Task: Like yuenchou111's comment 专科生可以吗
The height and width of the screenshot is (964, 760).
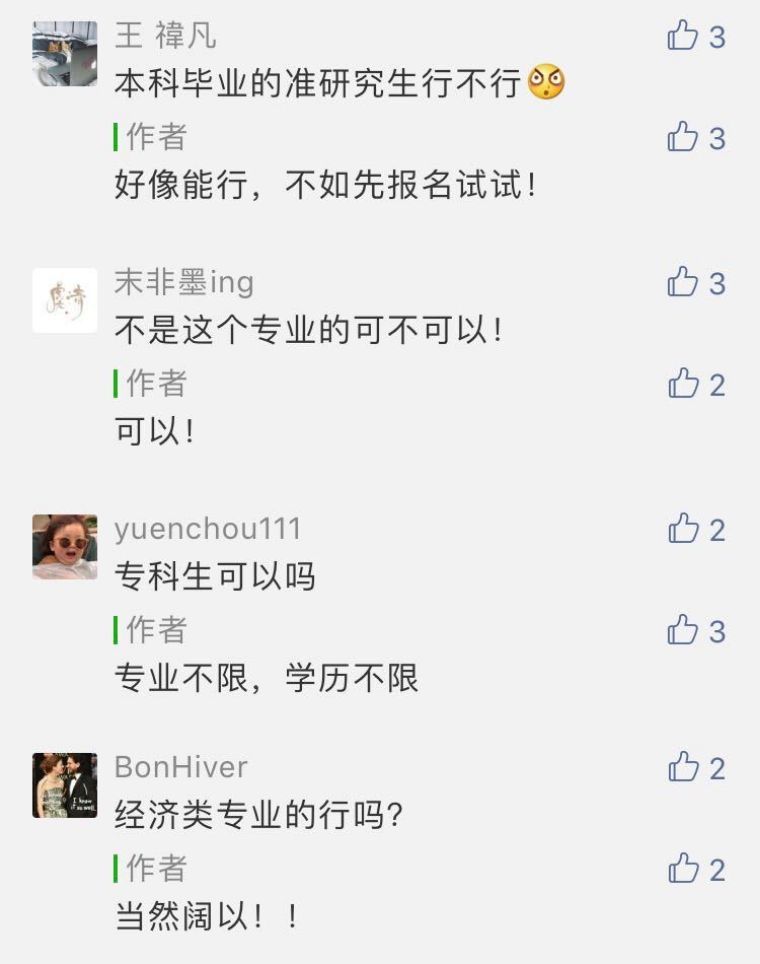Action: (x=683, y=528)
